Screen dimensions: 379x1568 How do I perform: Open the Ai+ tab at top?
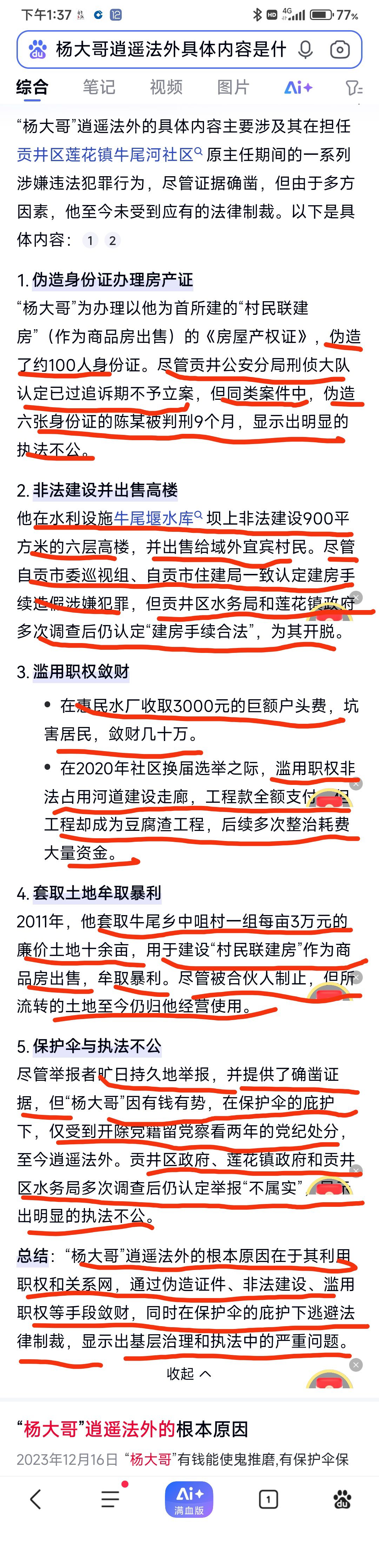[298, 87]
